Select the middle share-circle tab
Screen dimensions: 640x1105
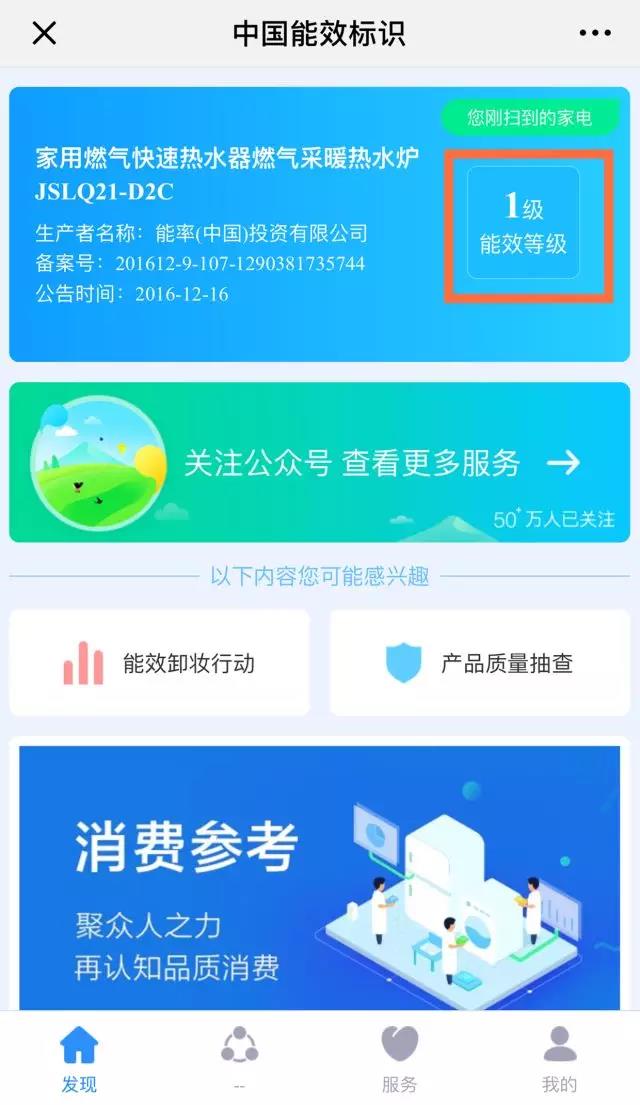(240, 1058)
